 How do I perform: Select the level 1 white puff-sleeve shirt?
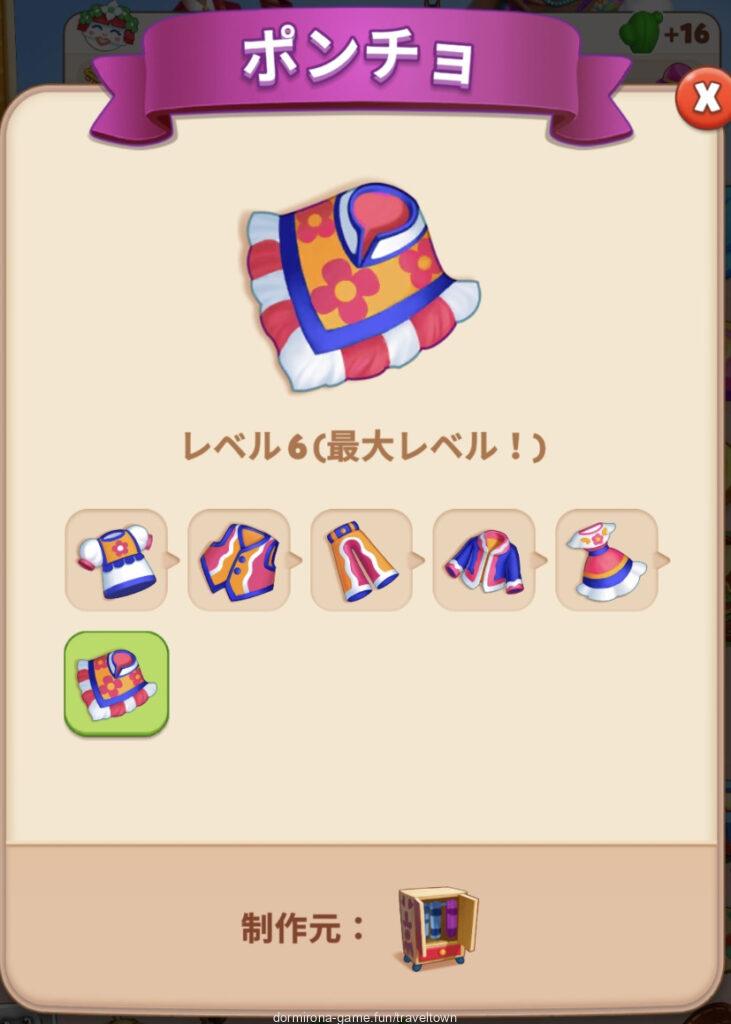[x=116, y=560]
